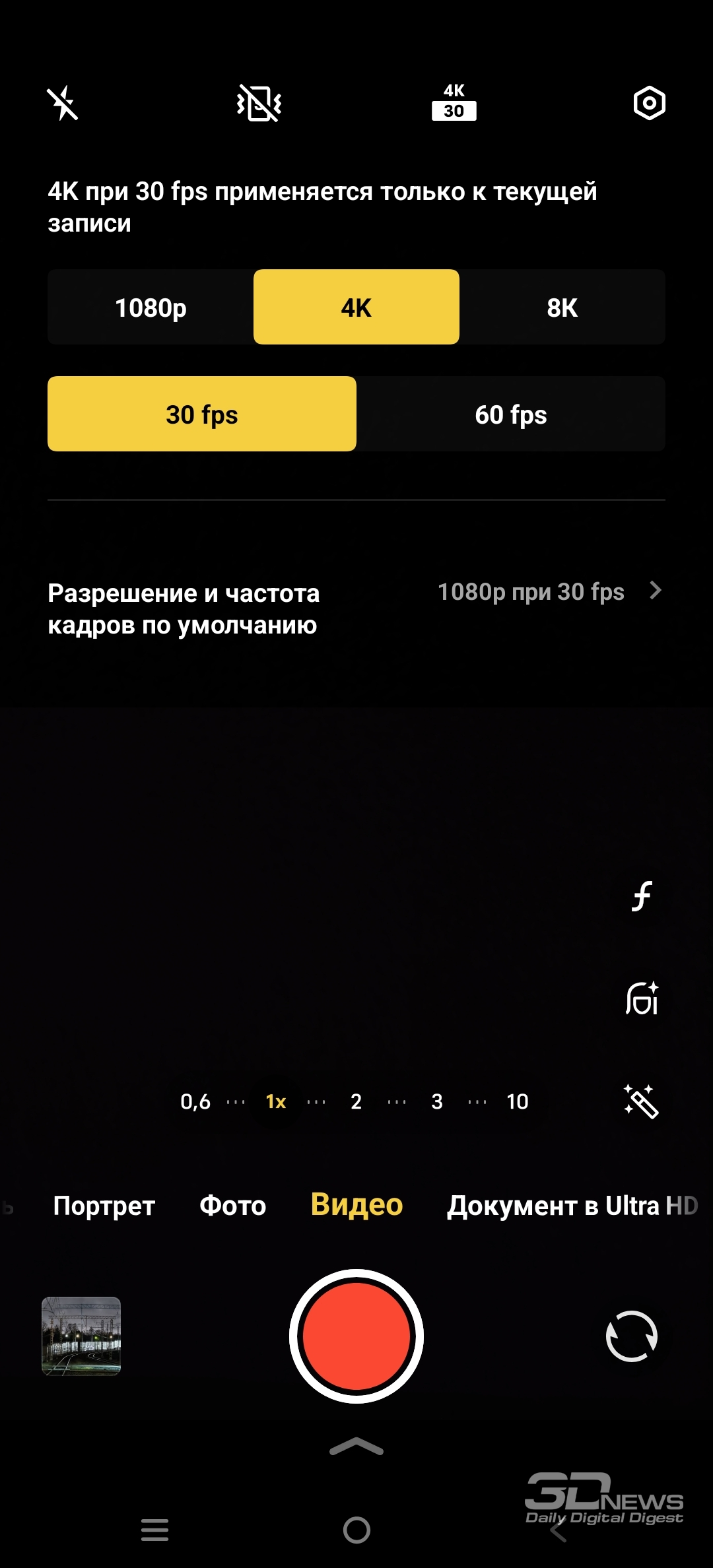The image size is (713, 1568).
Task: Set zoom to 10
Action: (517, 1101)
